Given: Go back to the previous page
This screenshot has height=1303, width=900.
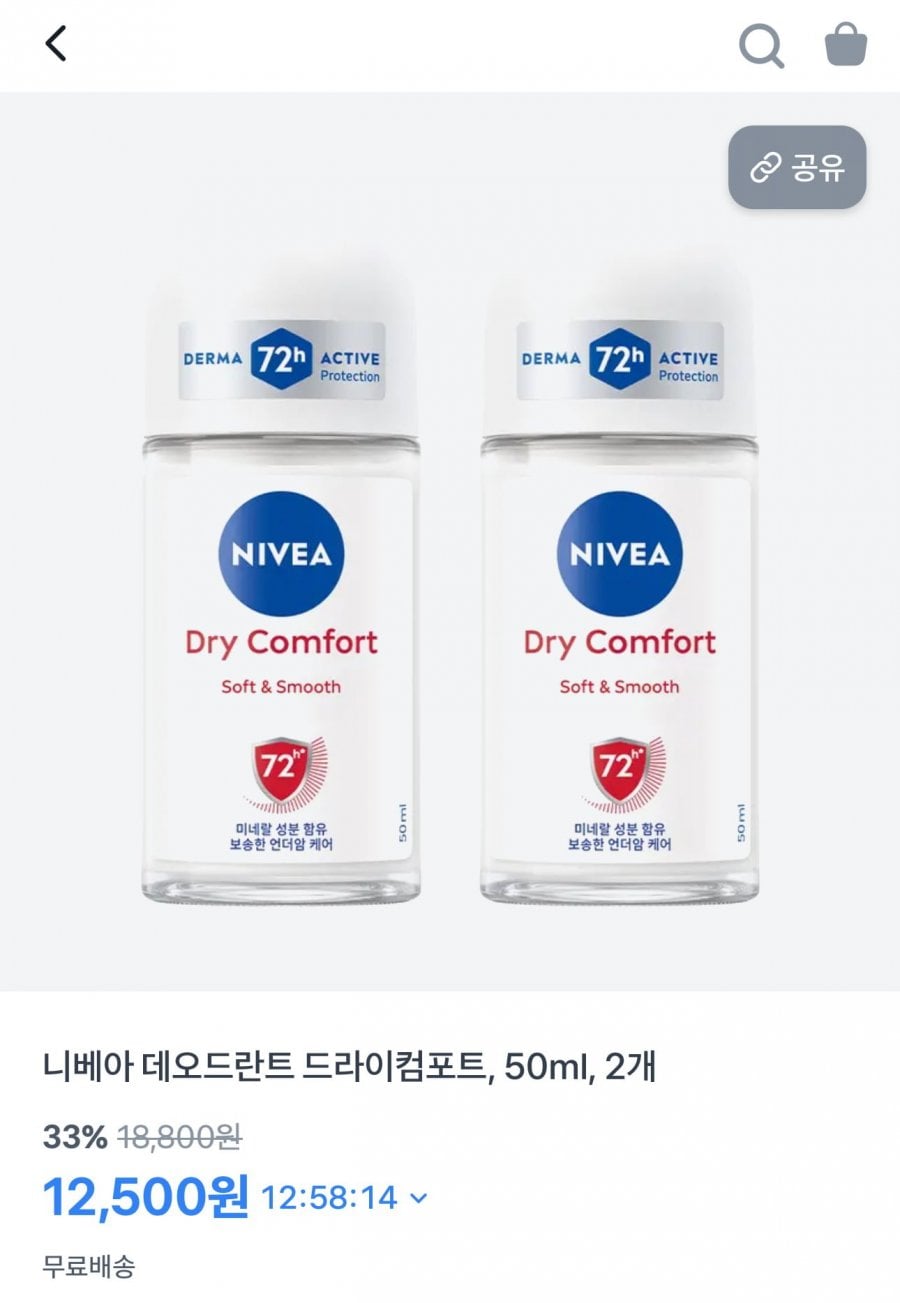Looking at the screenshot, I should 57,45.
